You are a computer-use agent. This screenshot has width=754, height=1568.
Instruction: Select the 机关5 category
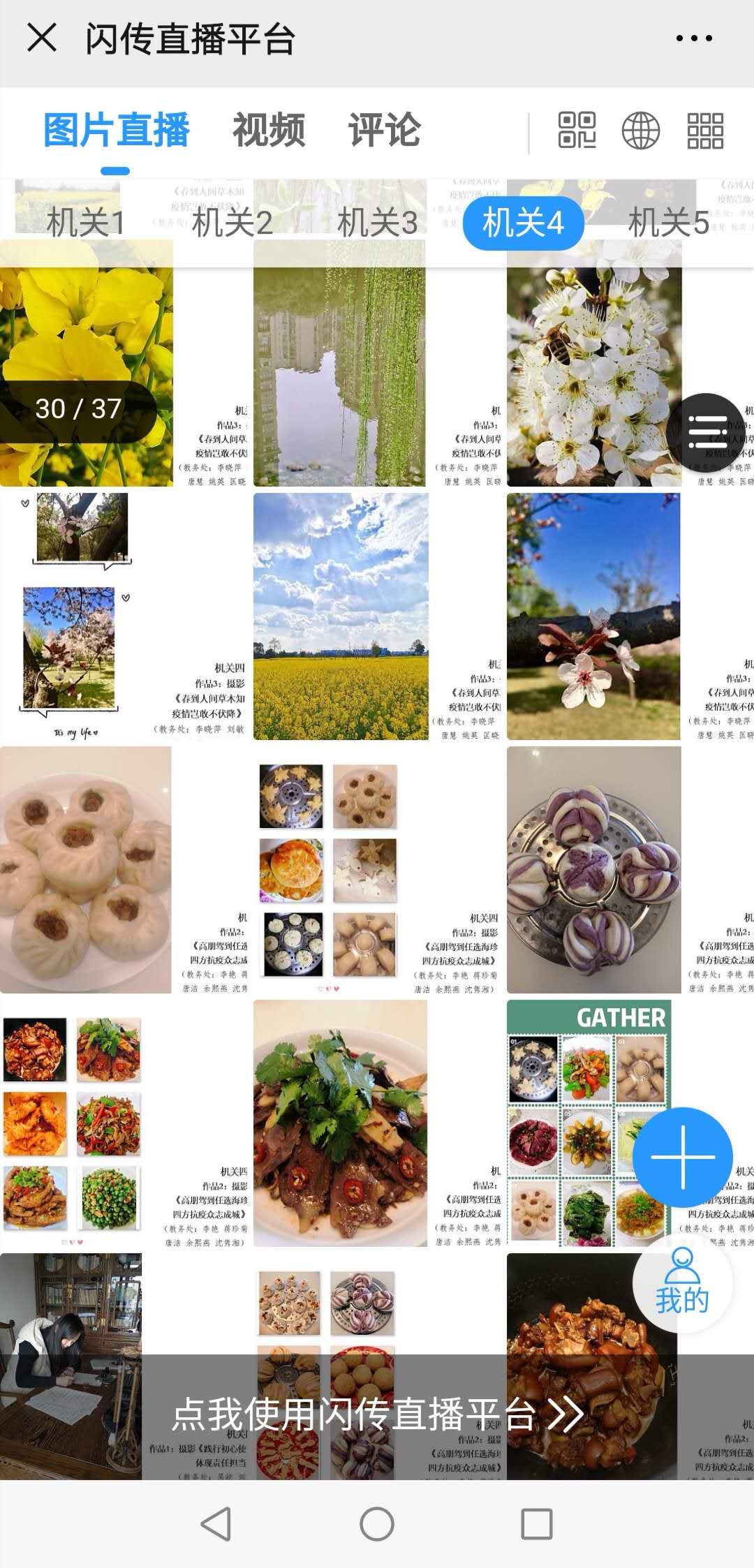pyautogui.click(x=667, y=223)
